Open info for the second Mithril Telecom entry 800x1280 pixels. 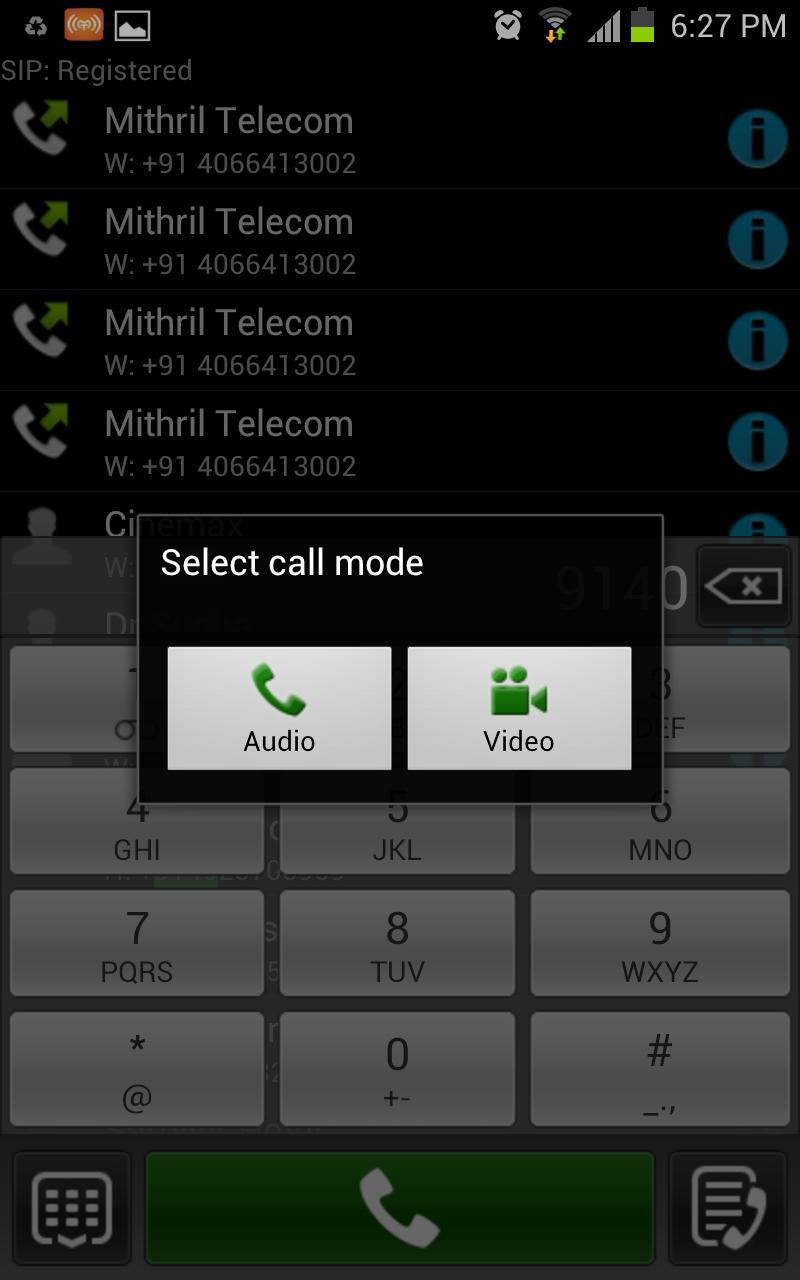coord(758,240)
